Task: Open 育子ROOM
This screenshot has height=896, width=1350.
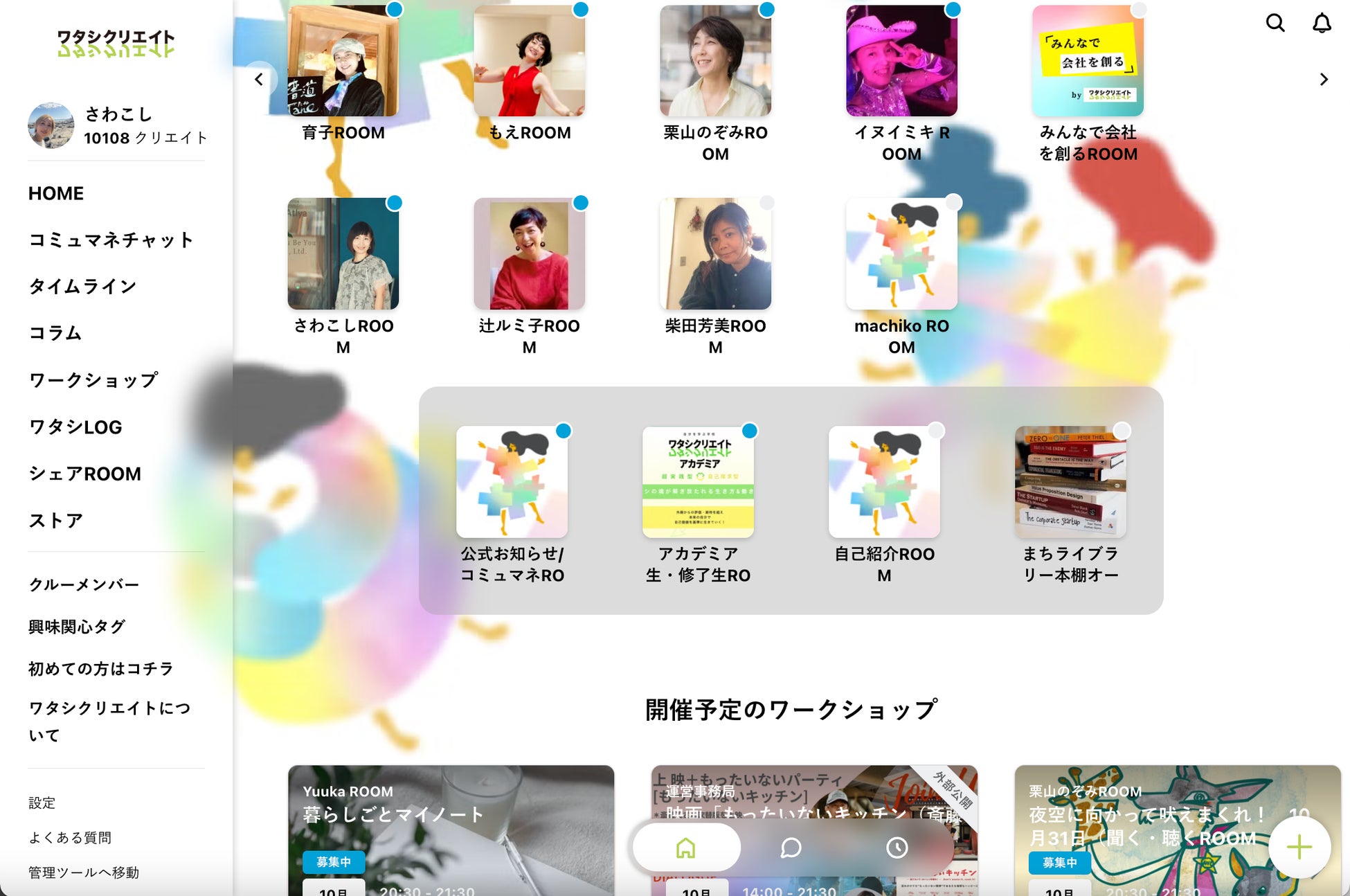Action: (343, 61)
